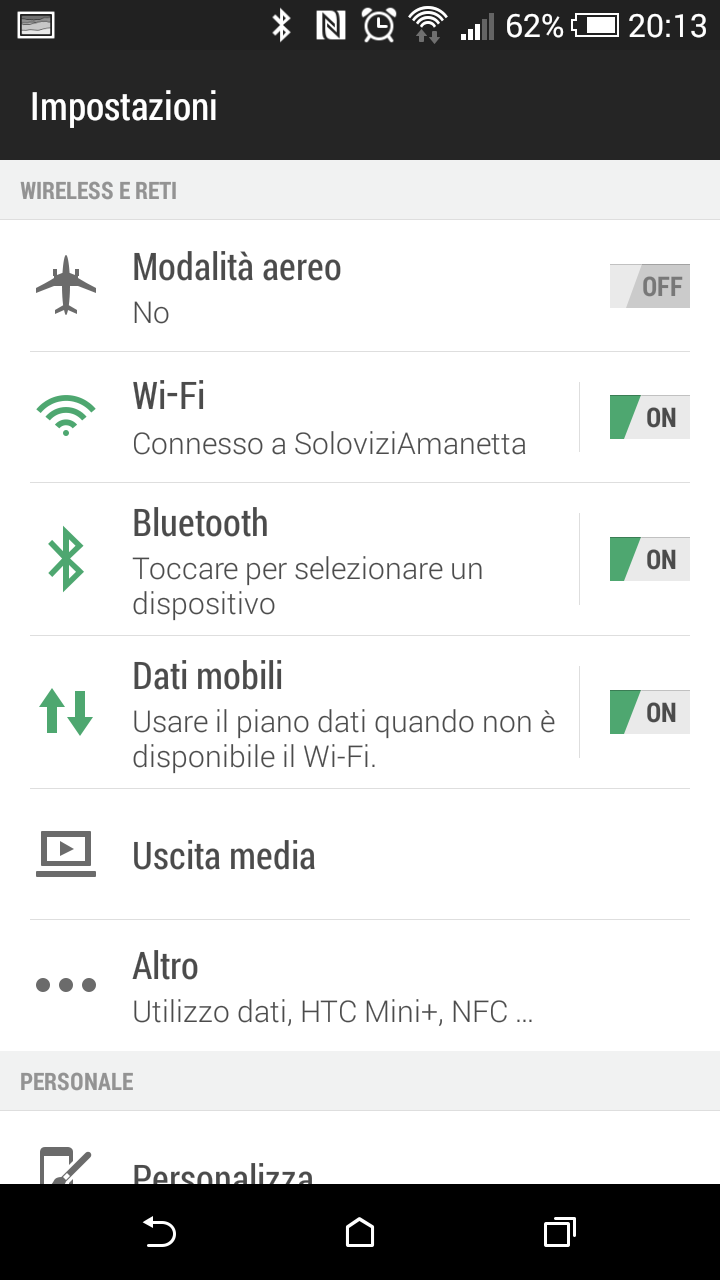
Task: Open the Altro settings row
Action: (x=360, y=985)
